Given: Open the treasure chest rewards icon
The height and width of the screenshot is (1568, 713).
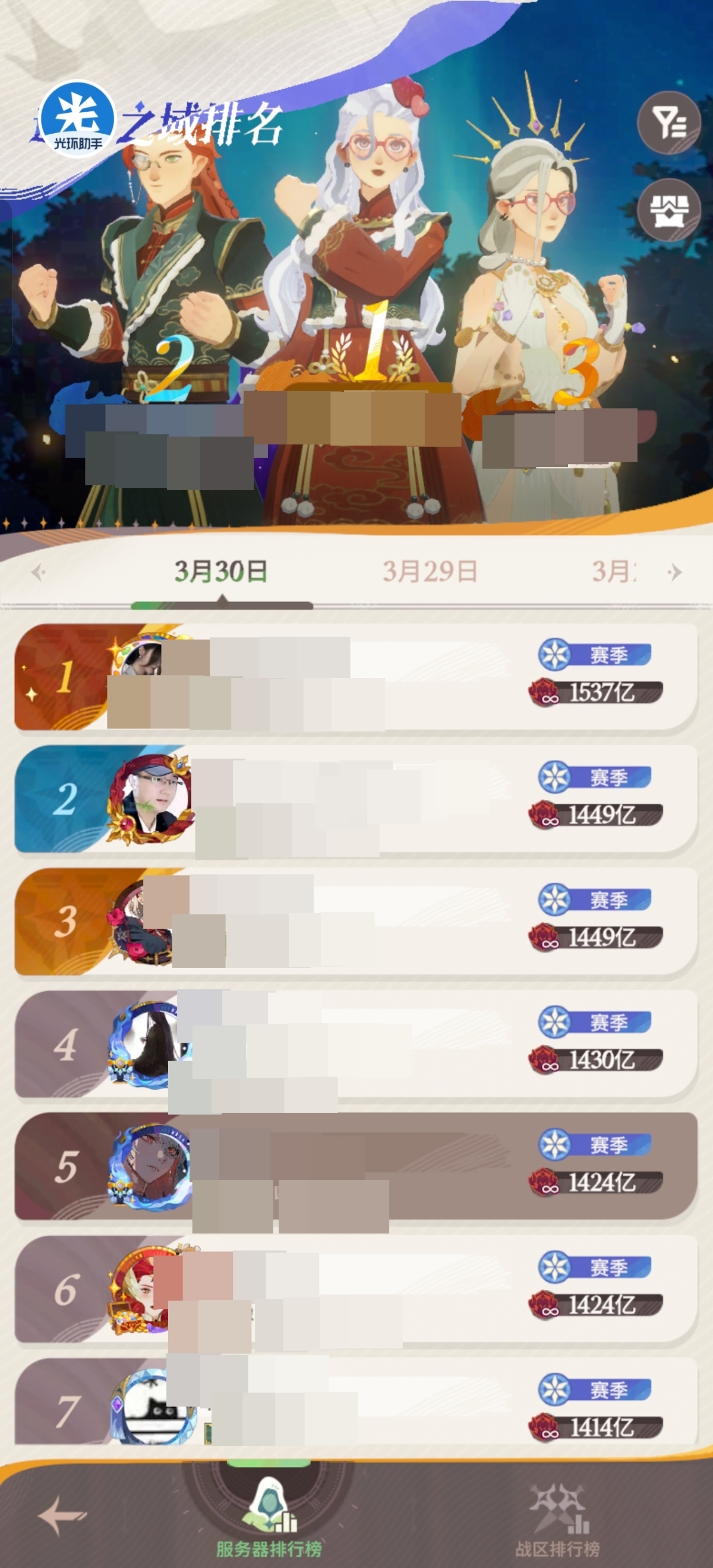Looking at the screenshot, I should click(668, 209).
